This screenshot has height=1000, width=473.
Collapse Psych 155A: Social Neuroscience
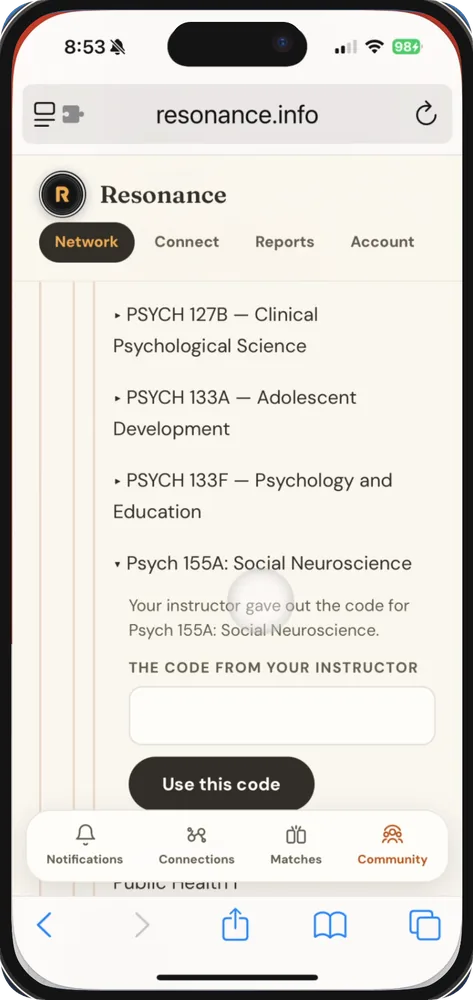(x=263, y=563)
